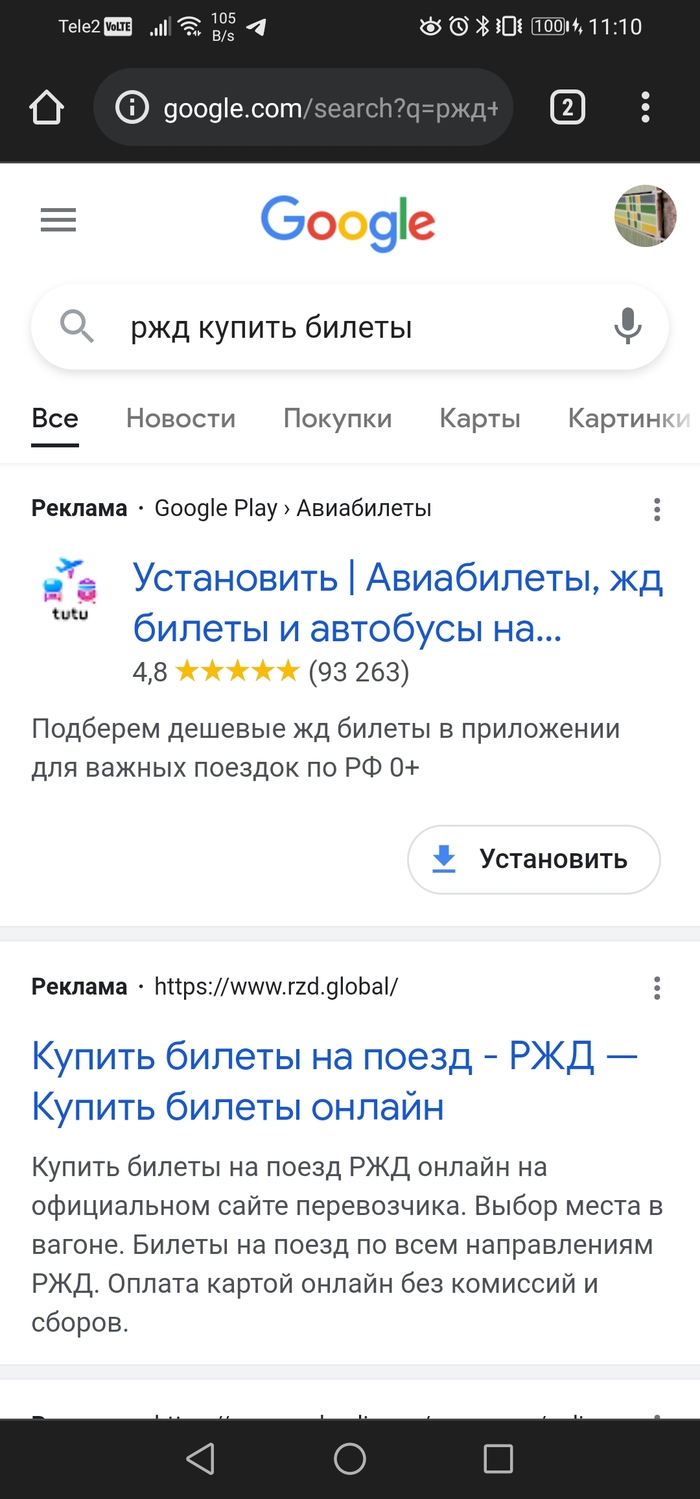This screenshot has width=700, height=1499.
Task: Switch to the Карты tab
Action: [x=480, y=418]
